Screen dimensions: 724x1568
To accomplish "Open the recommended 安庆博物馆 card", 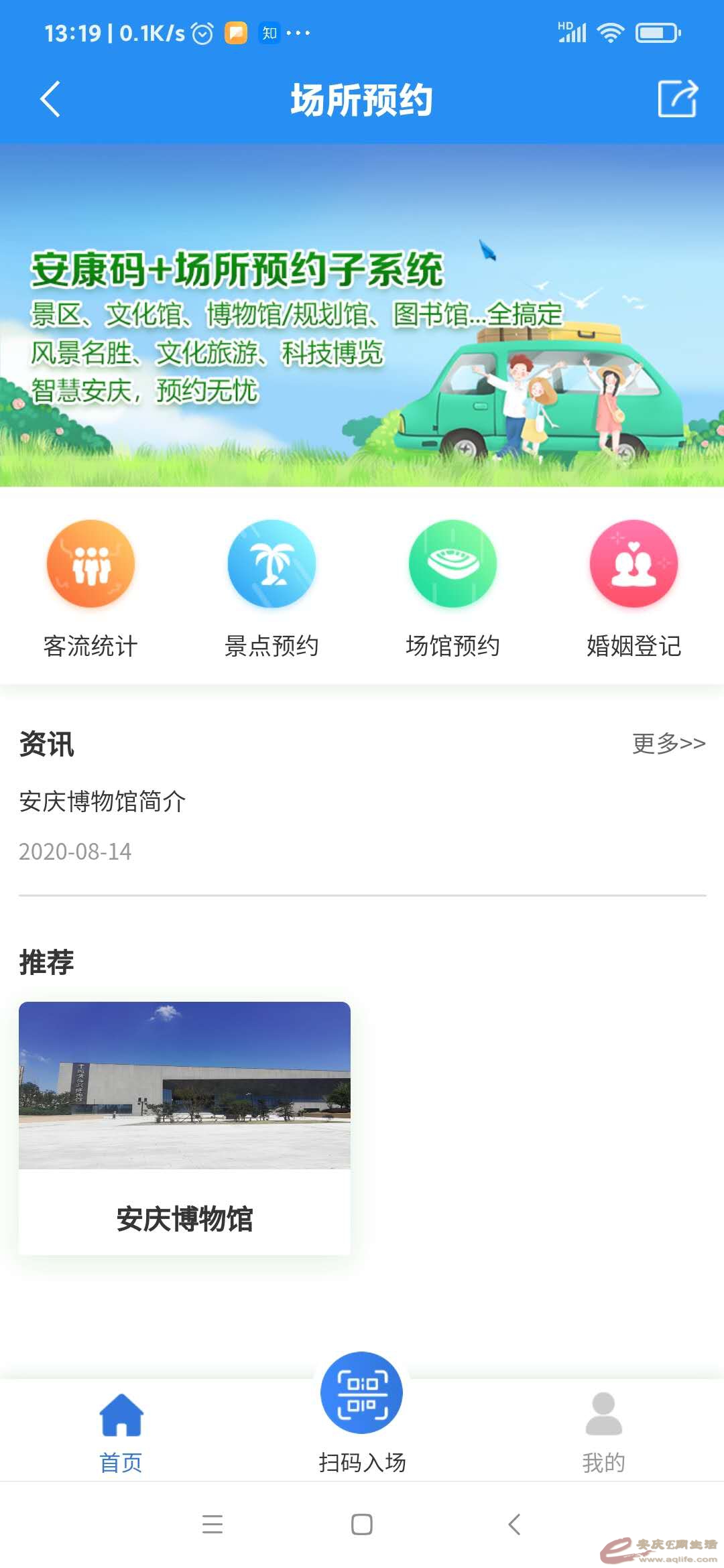I will [184, 1127].
